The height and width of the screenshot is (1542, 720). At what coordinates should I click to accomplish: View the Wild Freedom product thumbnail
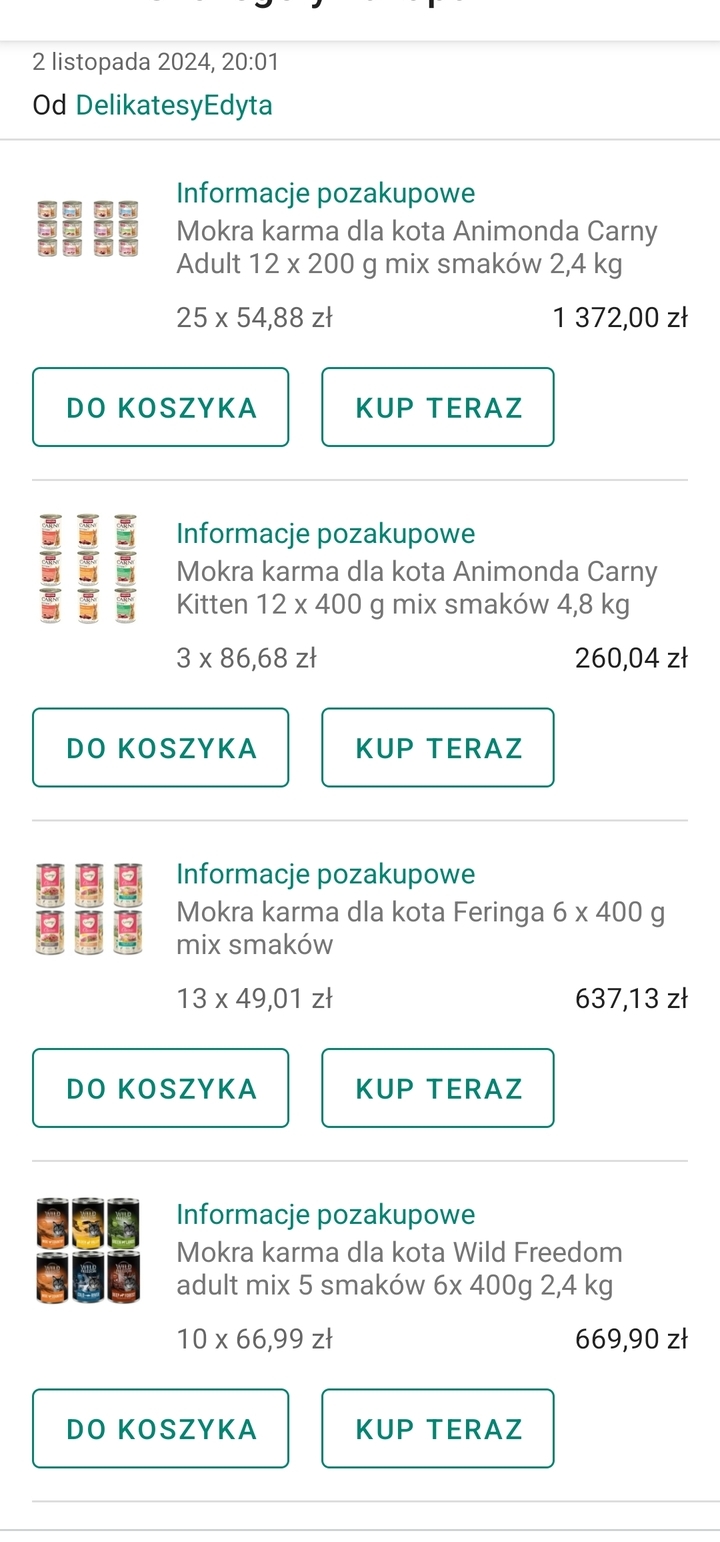tap(88, 1250)
